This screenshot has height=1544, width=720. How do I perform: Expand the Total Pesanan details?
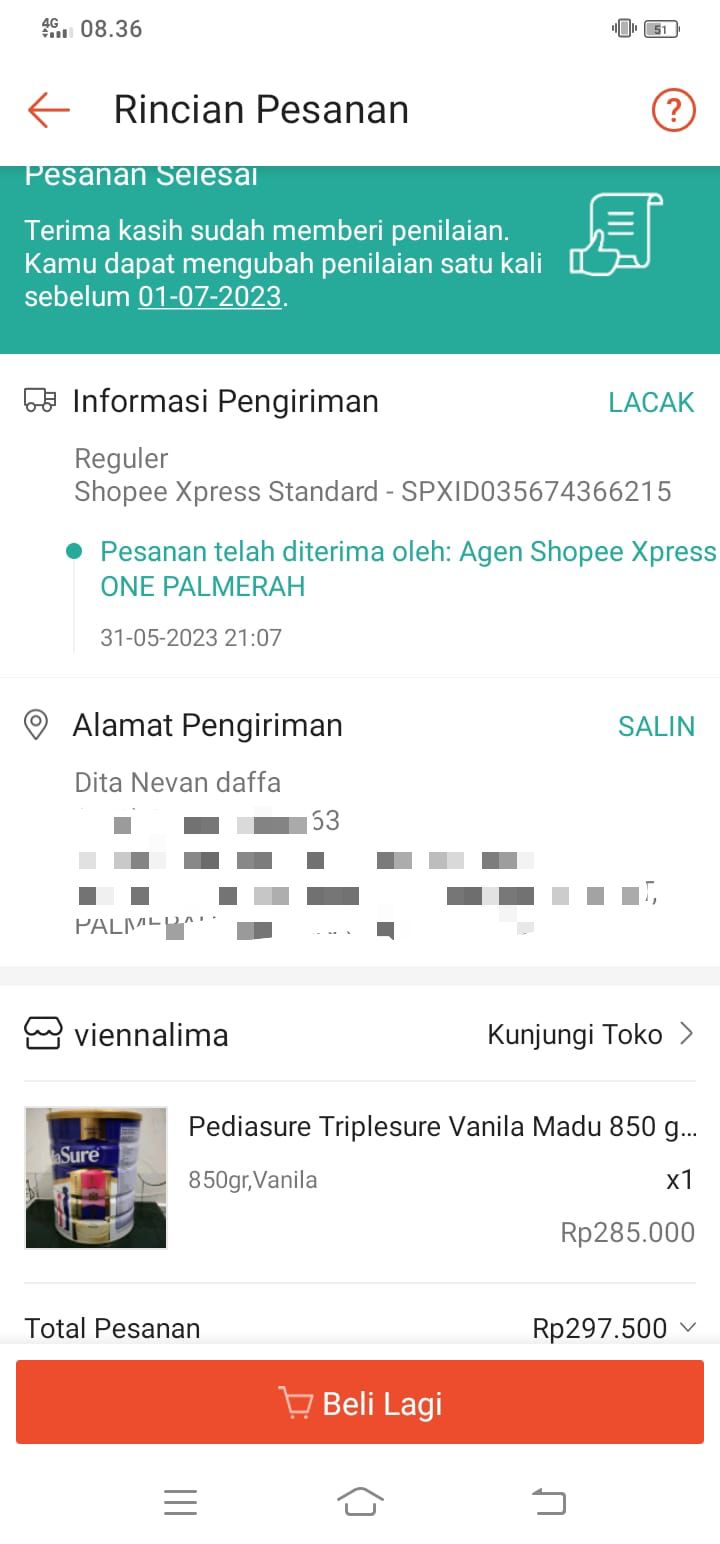pyautogui.click(x=687, y=1328)
